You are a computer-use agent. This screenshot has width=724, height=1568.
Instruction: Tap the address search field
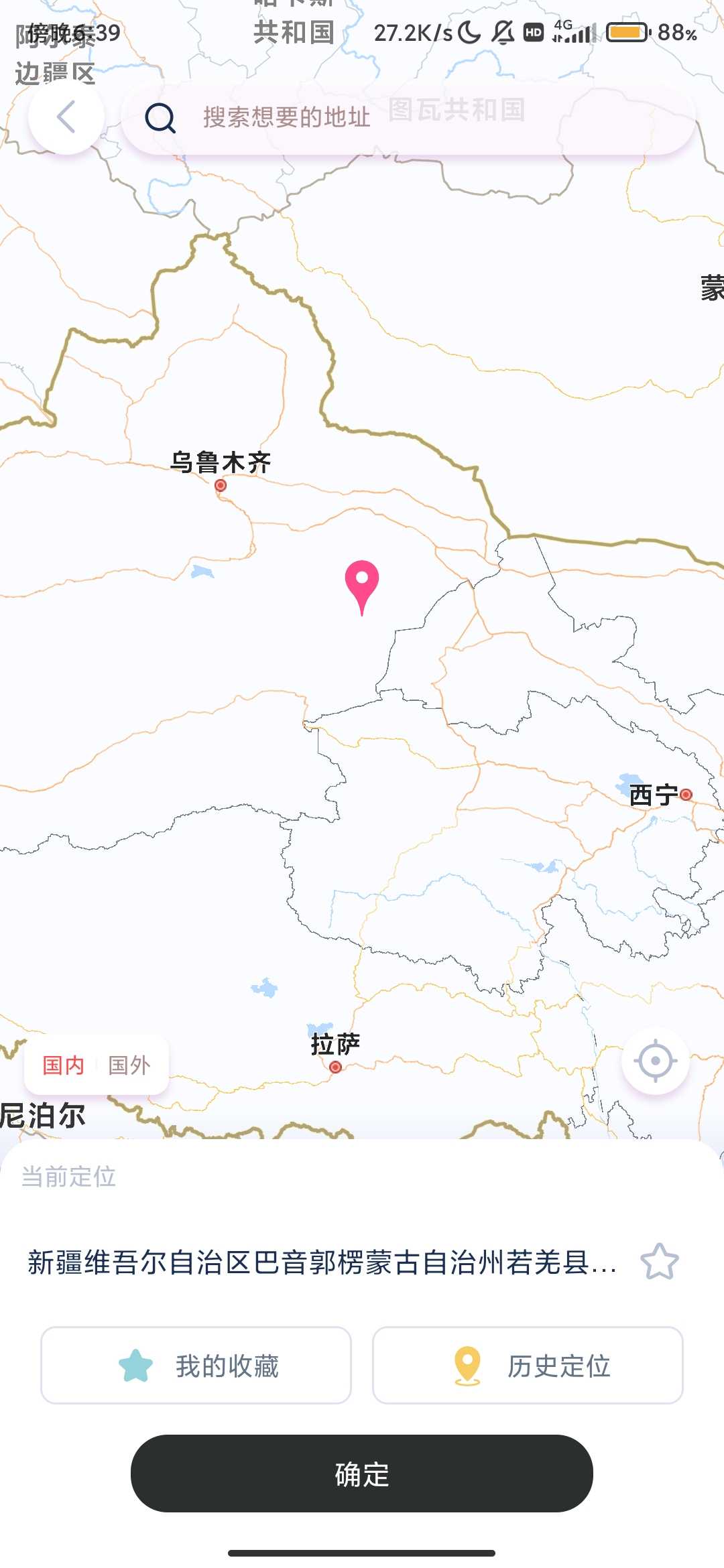(409, 118)
